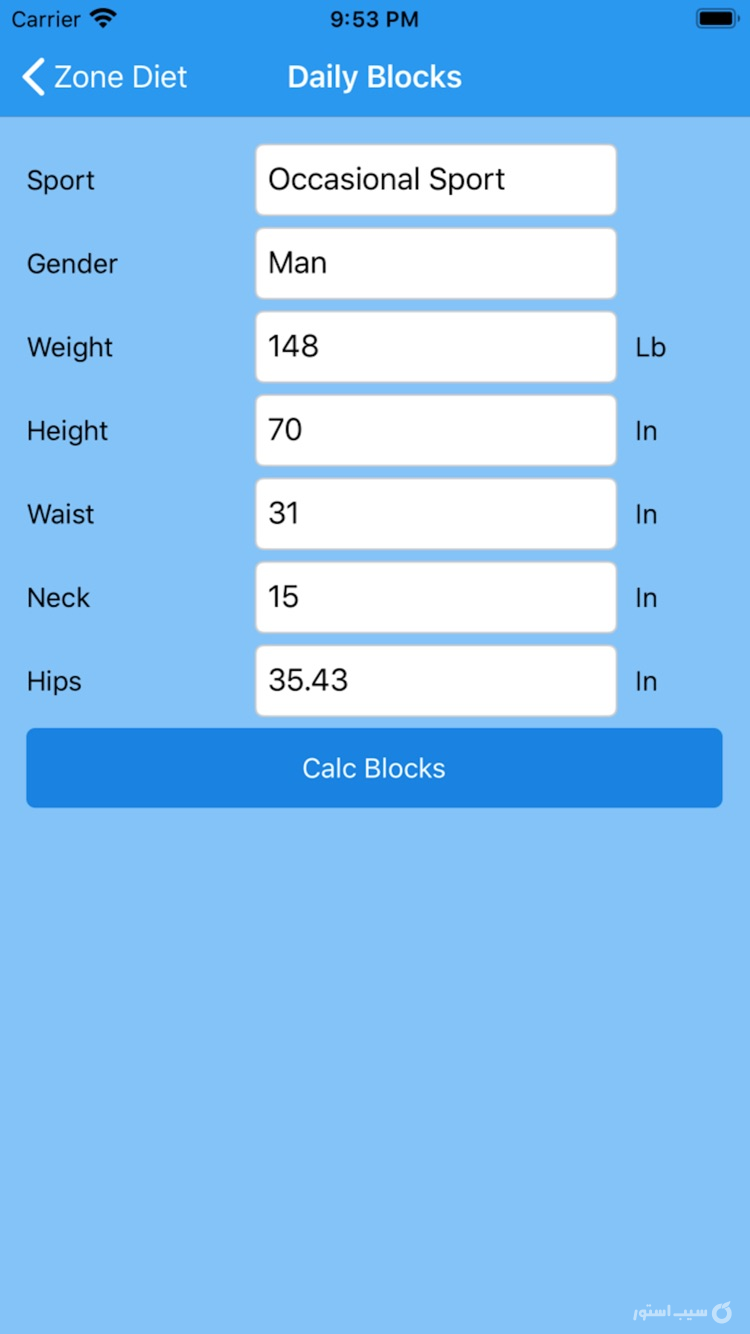
Task: Select the Neck input containing 15
Action: pos(435,597)
